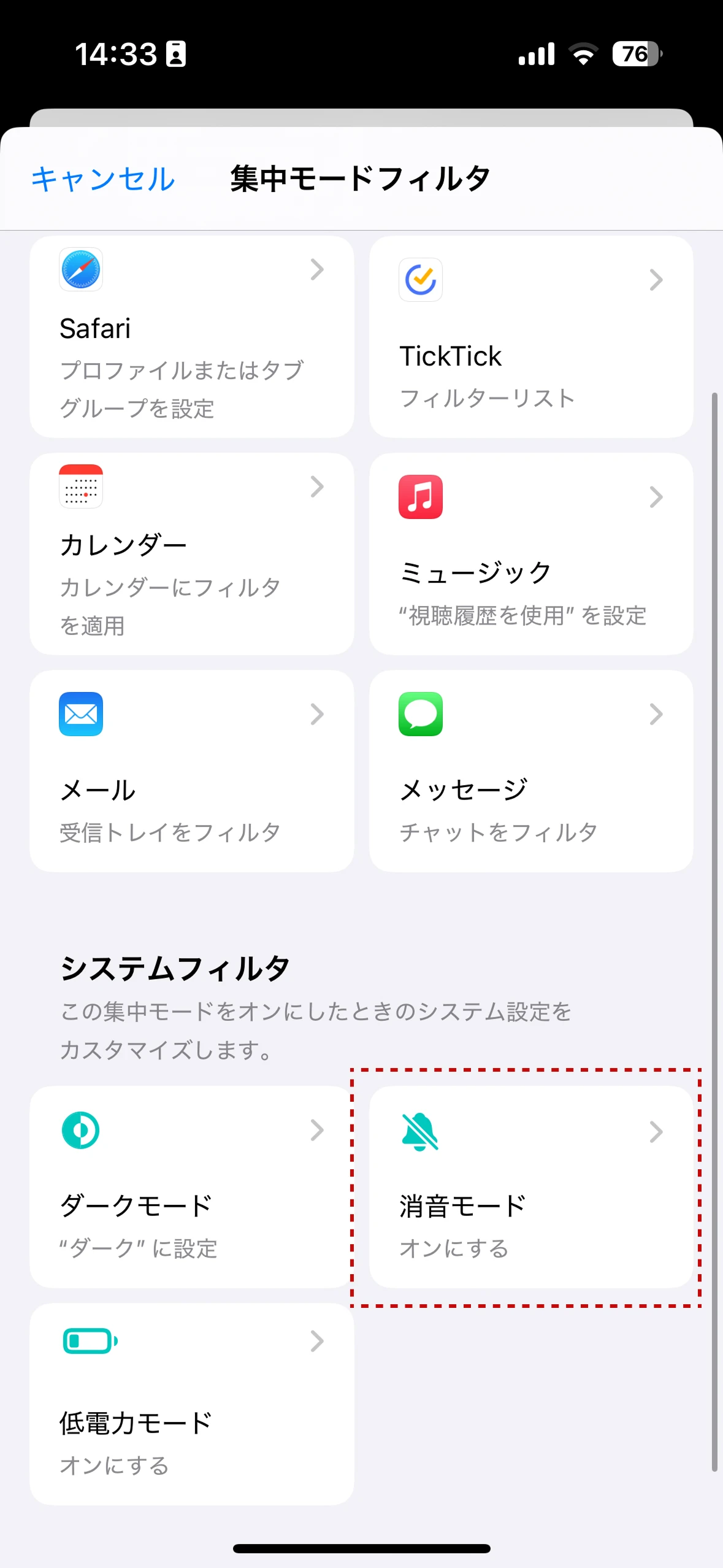
Task: Open the ダークモード system filter
Action: point(192,1187)
